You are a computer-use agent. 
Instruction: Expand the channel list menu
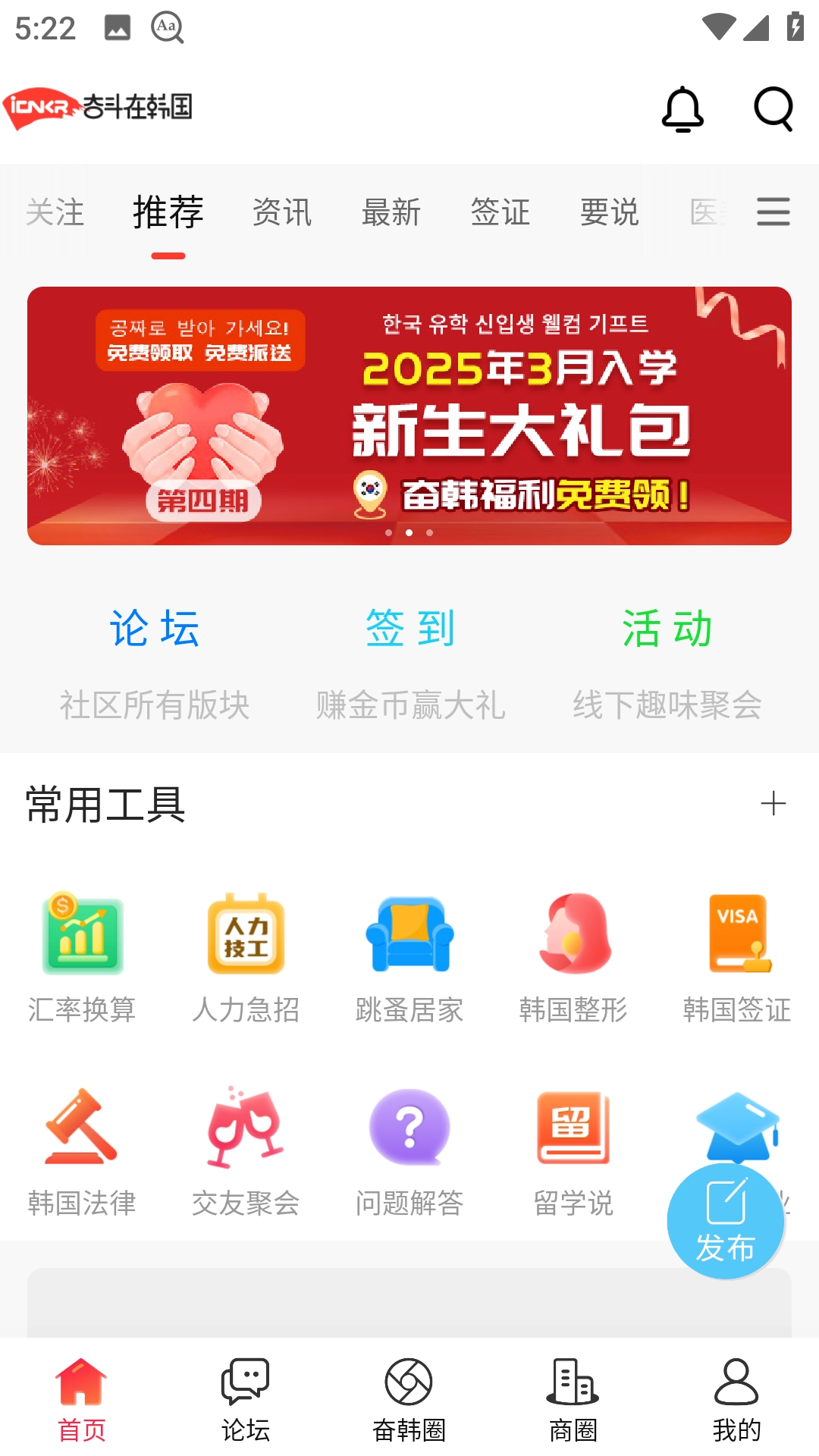point(773,212)
